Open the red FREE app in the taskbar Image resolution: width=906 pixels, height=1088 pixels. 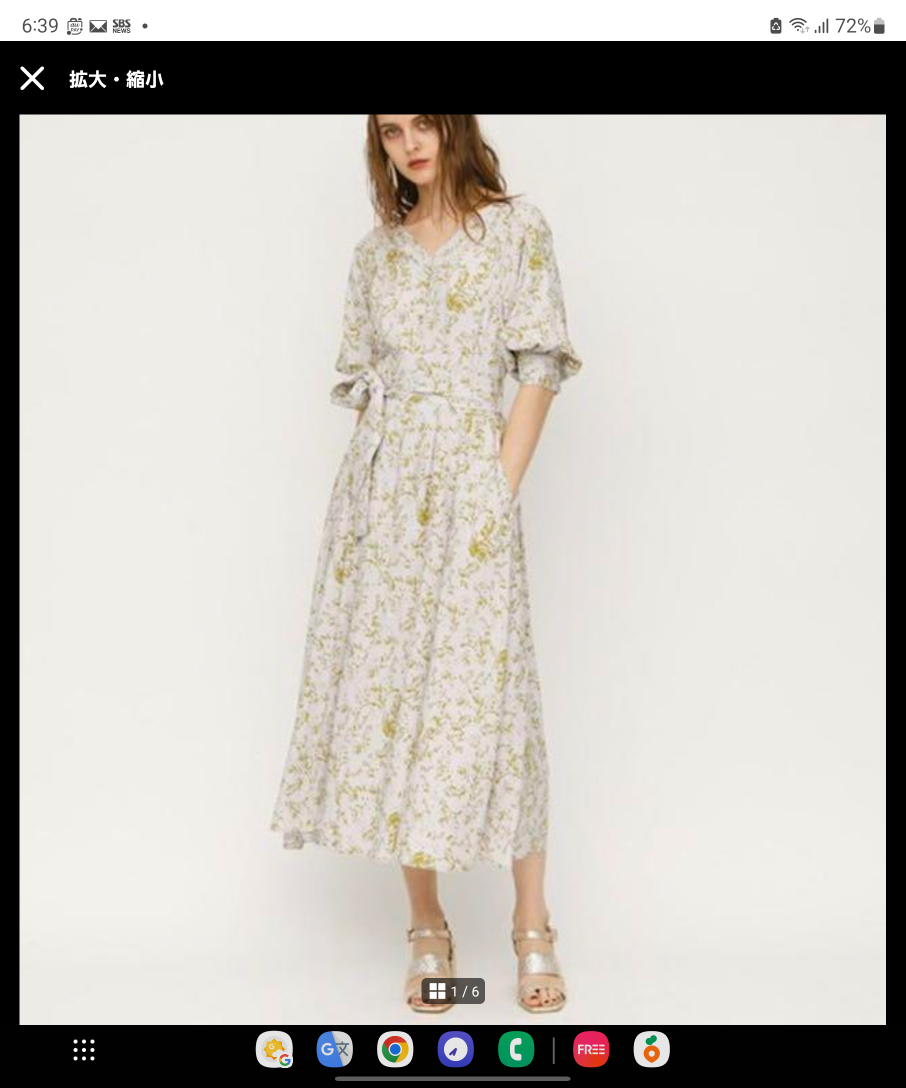[x=591, y=1049]
